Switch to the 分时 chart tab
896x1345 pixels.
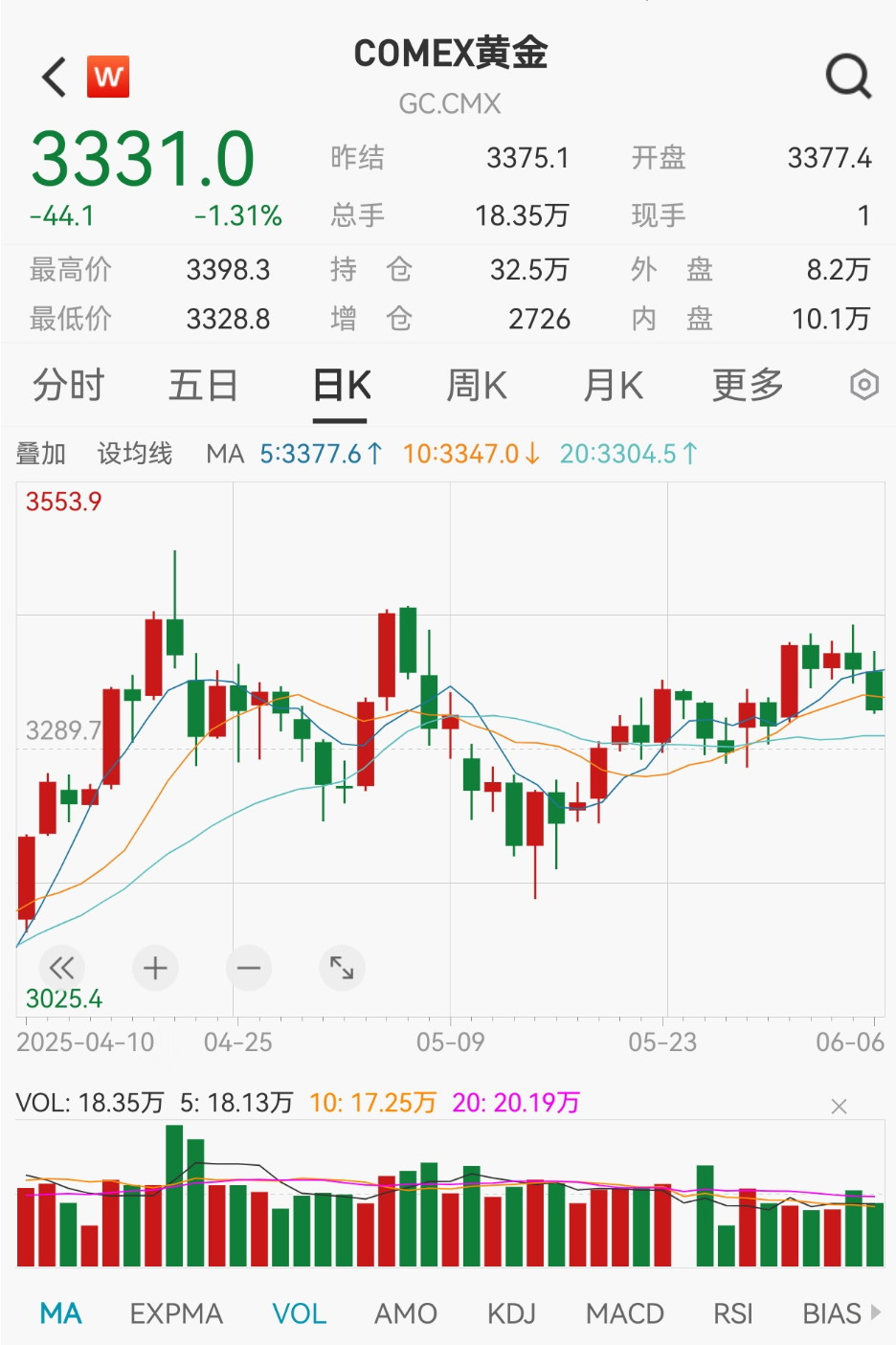click(x=68, y=386)
